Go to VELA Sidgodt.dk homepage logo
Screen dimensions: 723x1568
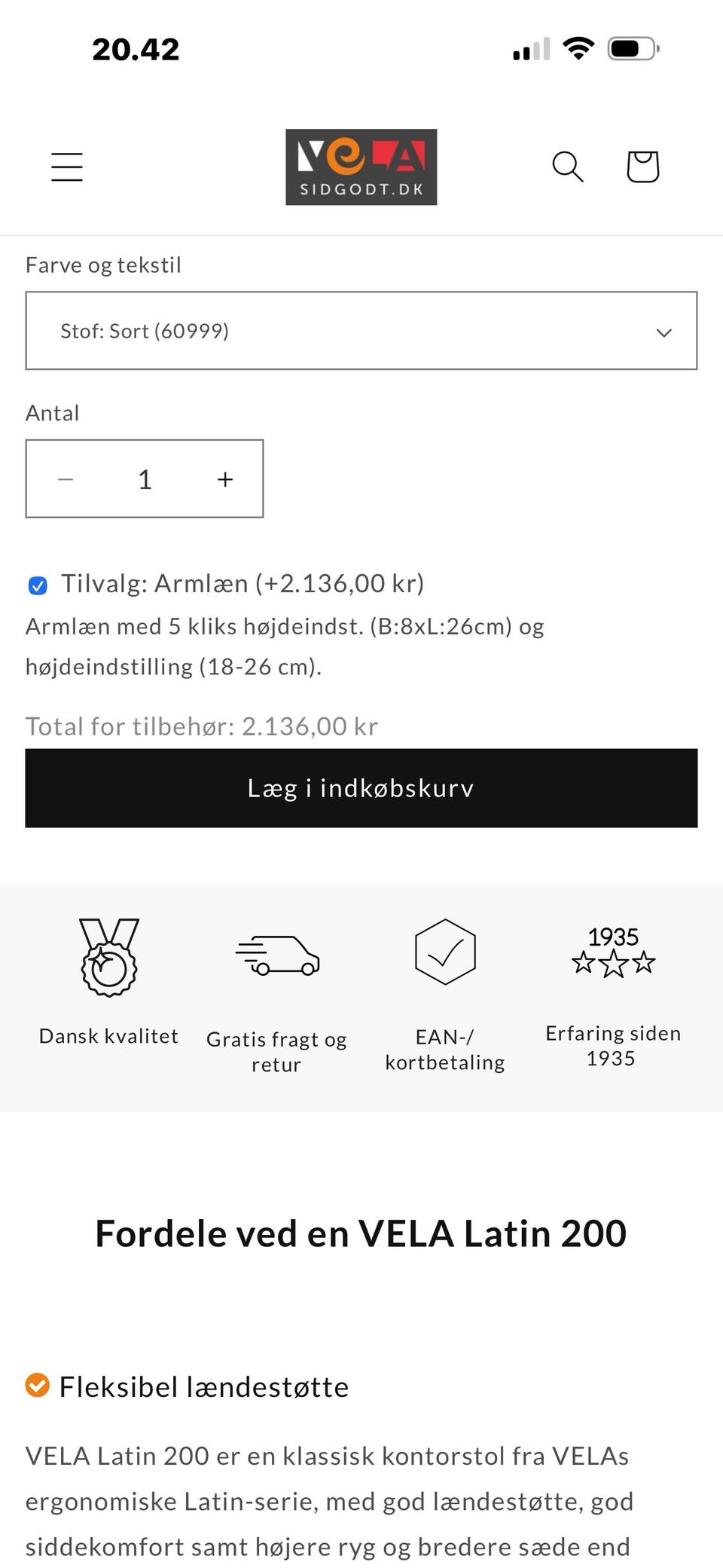(361, 167)
